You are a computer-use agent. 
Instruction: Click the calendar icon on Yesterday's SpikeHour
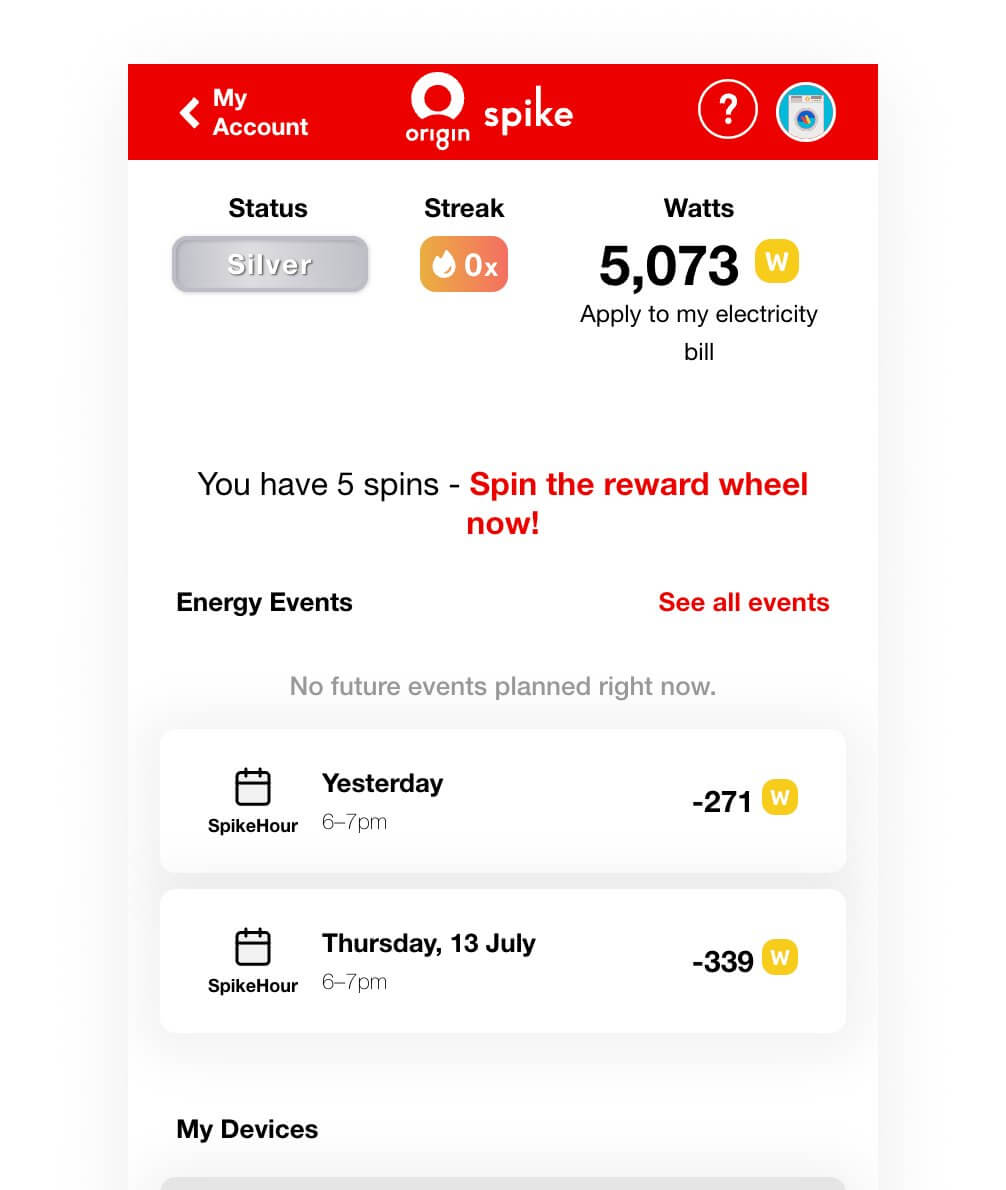[254, 786]
